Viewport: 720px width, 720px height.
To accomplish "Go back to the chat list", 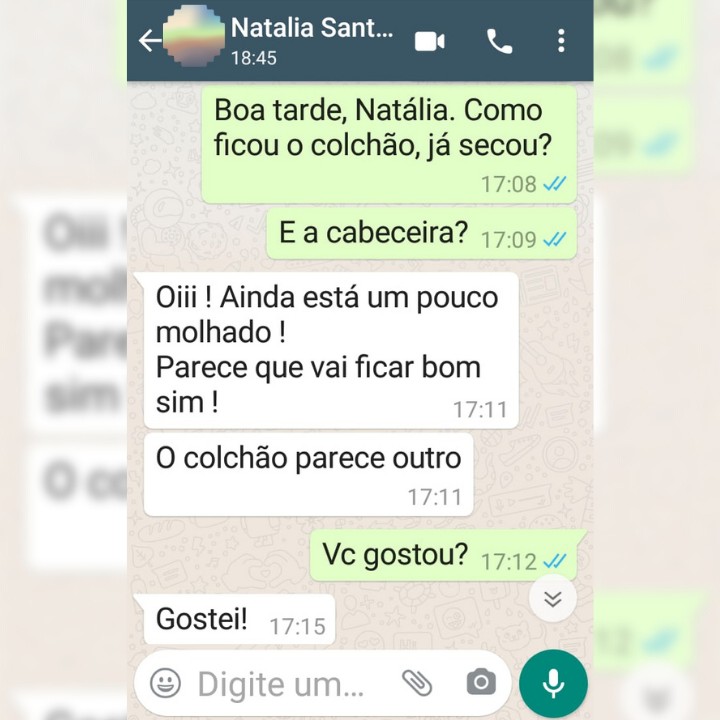I will pyautogui.click(x=149, y=41).
